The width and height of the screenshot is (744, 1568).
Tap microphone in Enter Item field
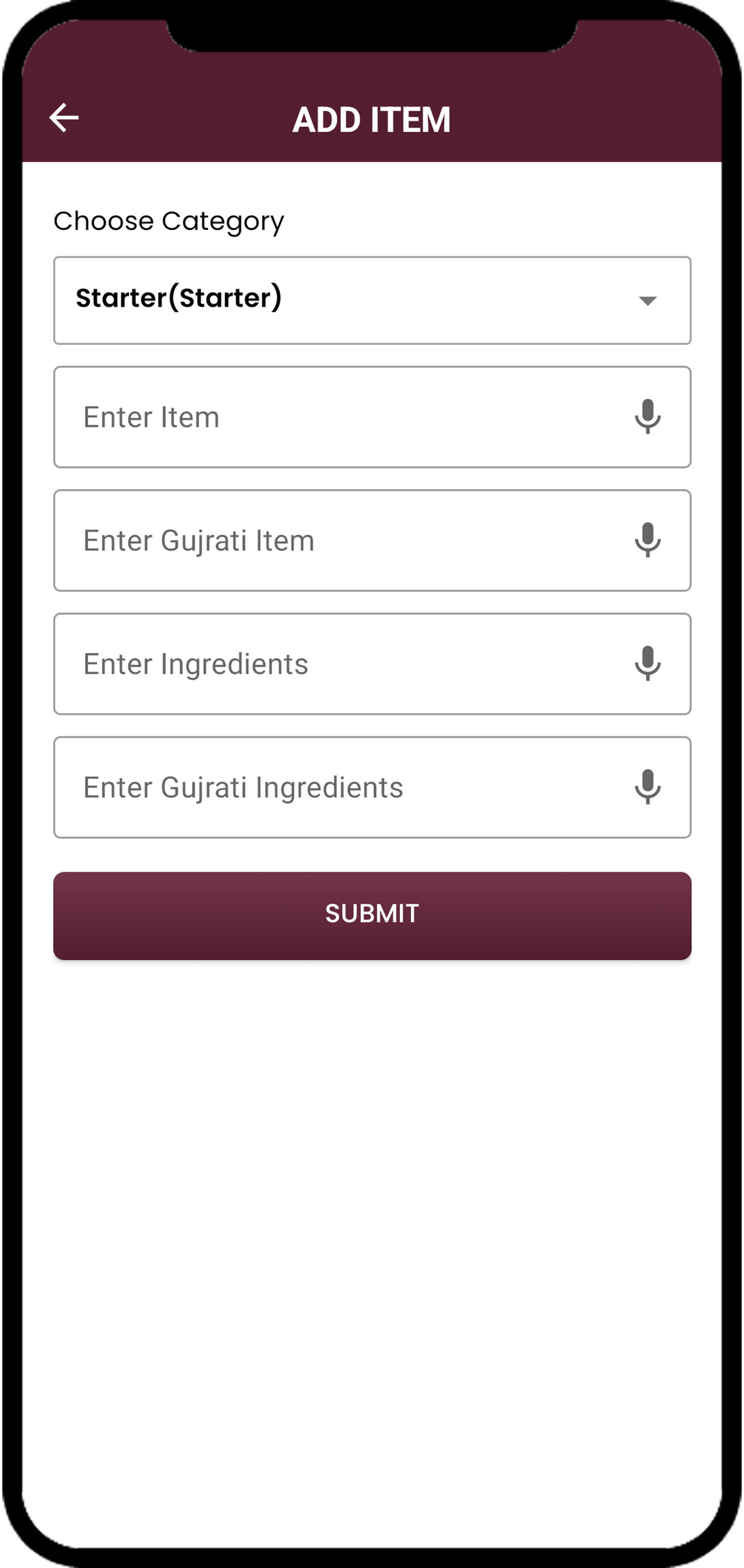coord(647,417)
